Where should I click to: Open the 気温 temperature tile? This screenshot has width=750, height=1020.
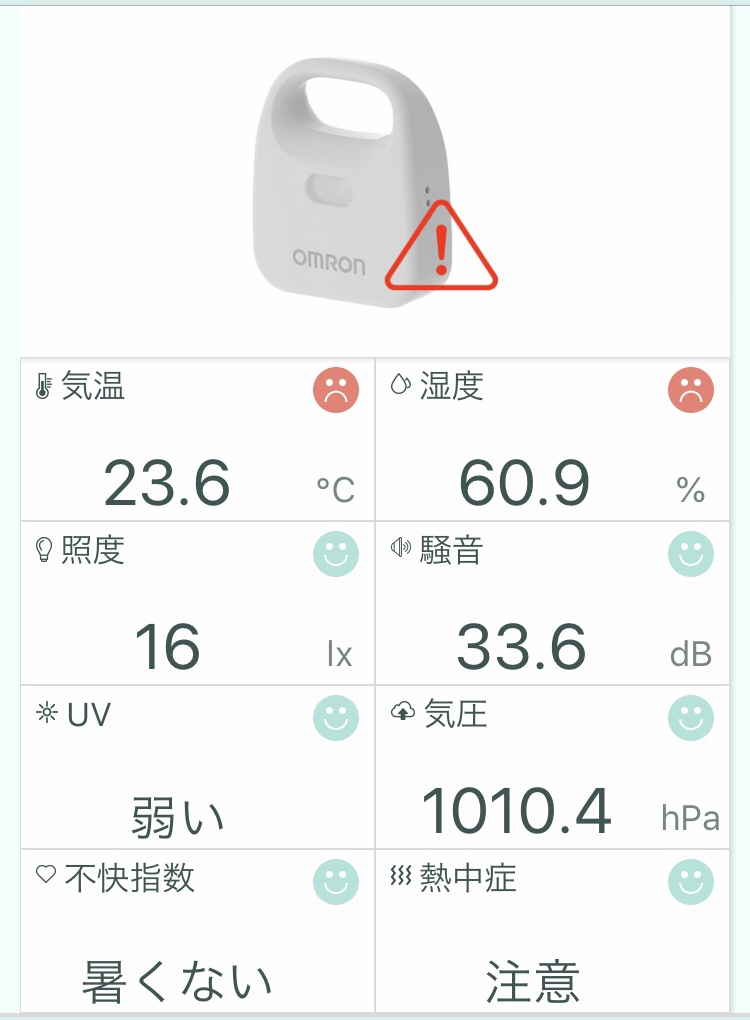pyautogui.click(x=197, y=440)
